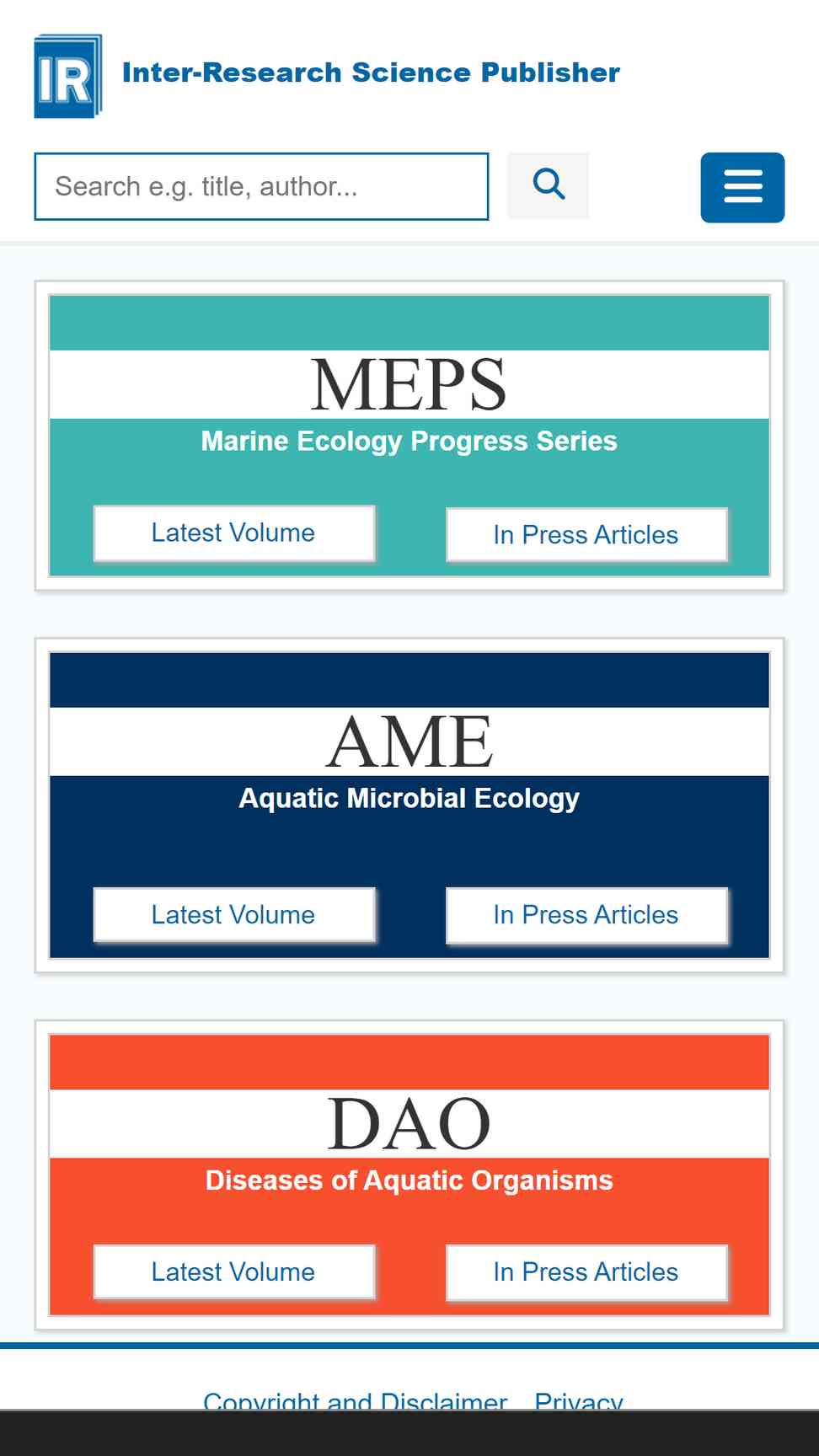Tap the search field for title or author

261,186
